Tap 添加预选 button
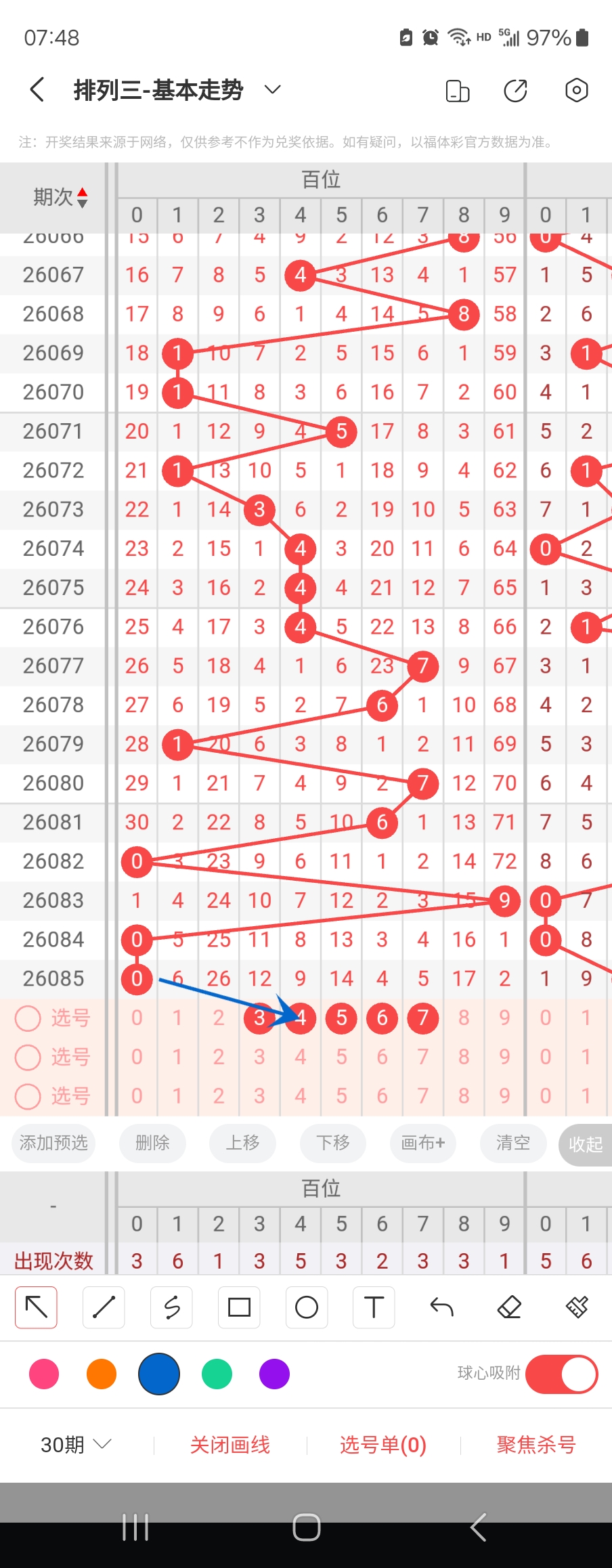 point(53,1144)
